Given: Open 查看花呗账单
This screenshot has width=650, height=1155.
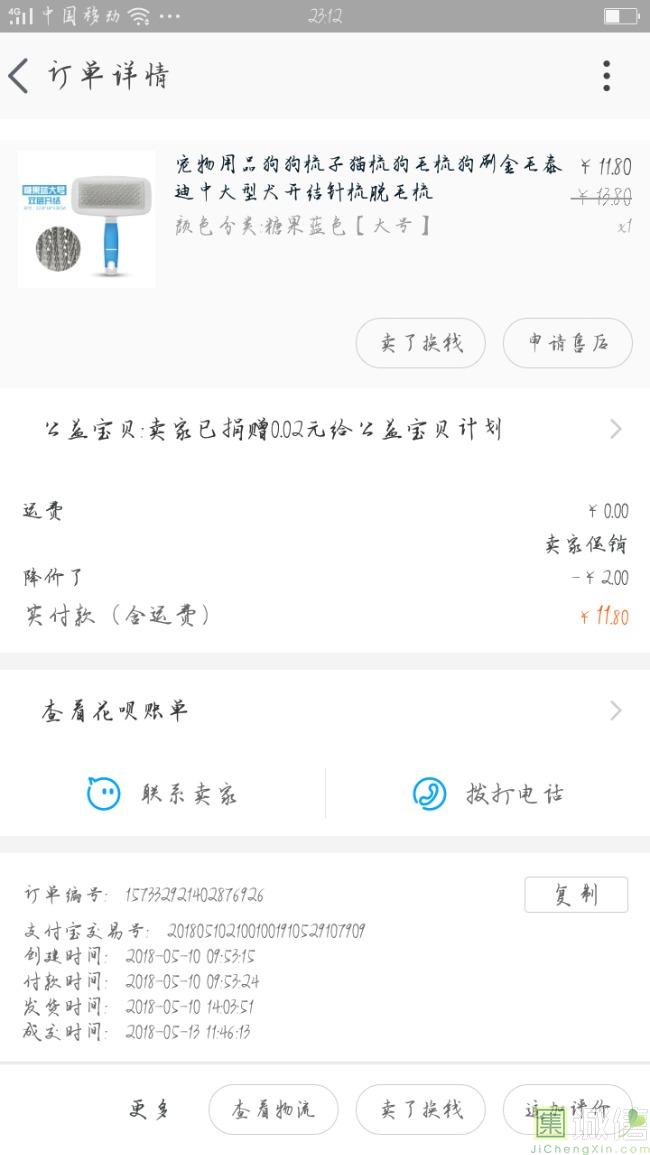Looking at the screenshot, I should [325, 711].
